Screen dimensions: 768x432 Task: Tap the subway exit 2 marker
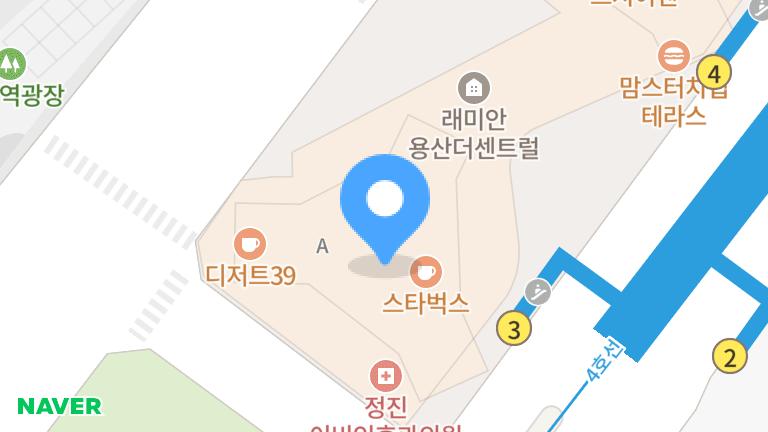point(730,356)
